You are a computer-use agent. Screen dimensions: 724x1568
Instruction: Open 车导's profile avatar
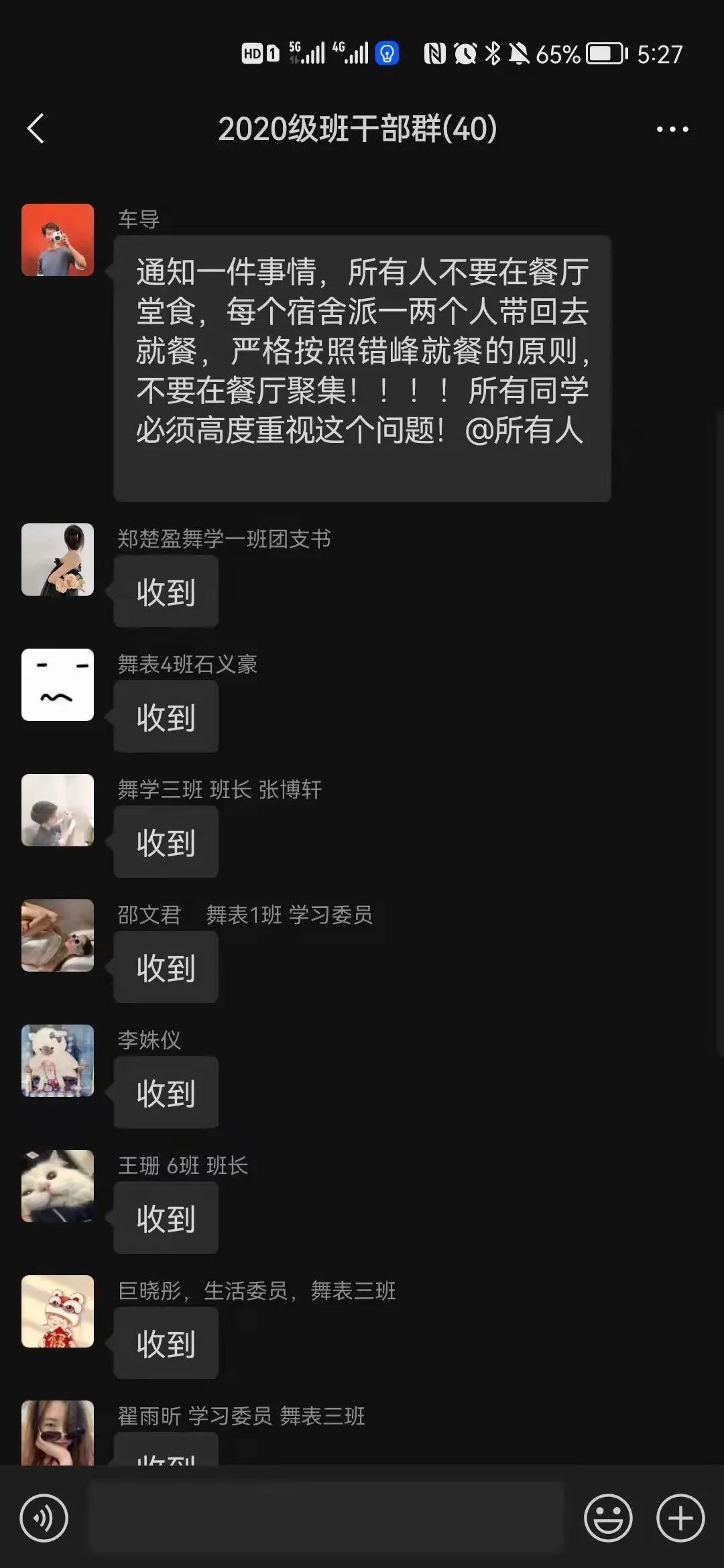pos(58,240)
